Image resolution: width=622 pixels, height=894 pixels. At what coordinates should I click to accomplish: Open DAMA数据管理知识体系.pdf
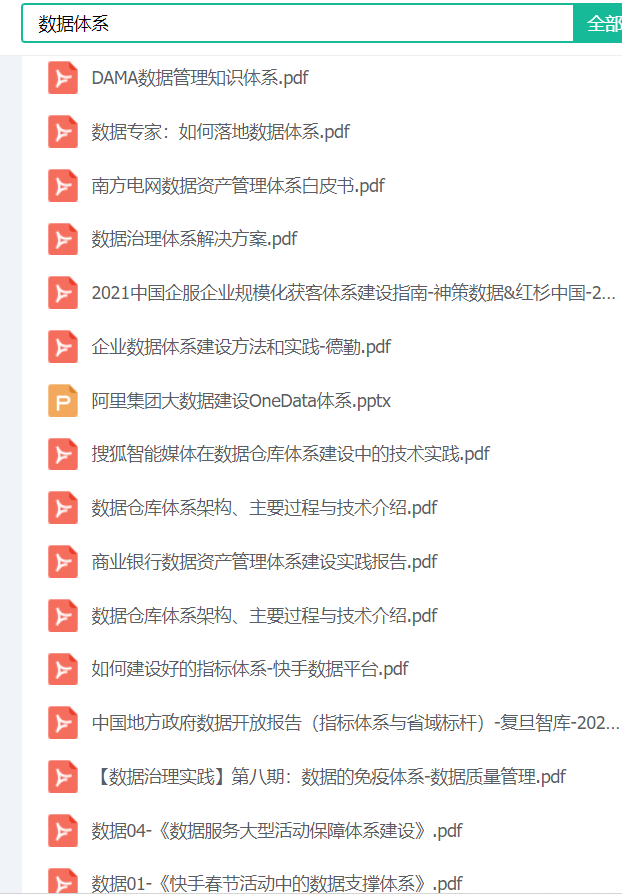click(199, 78)
